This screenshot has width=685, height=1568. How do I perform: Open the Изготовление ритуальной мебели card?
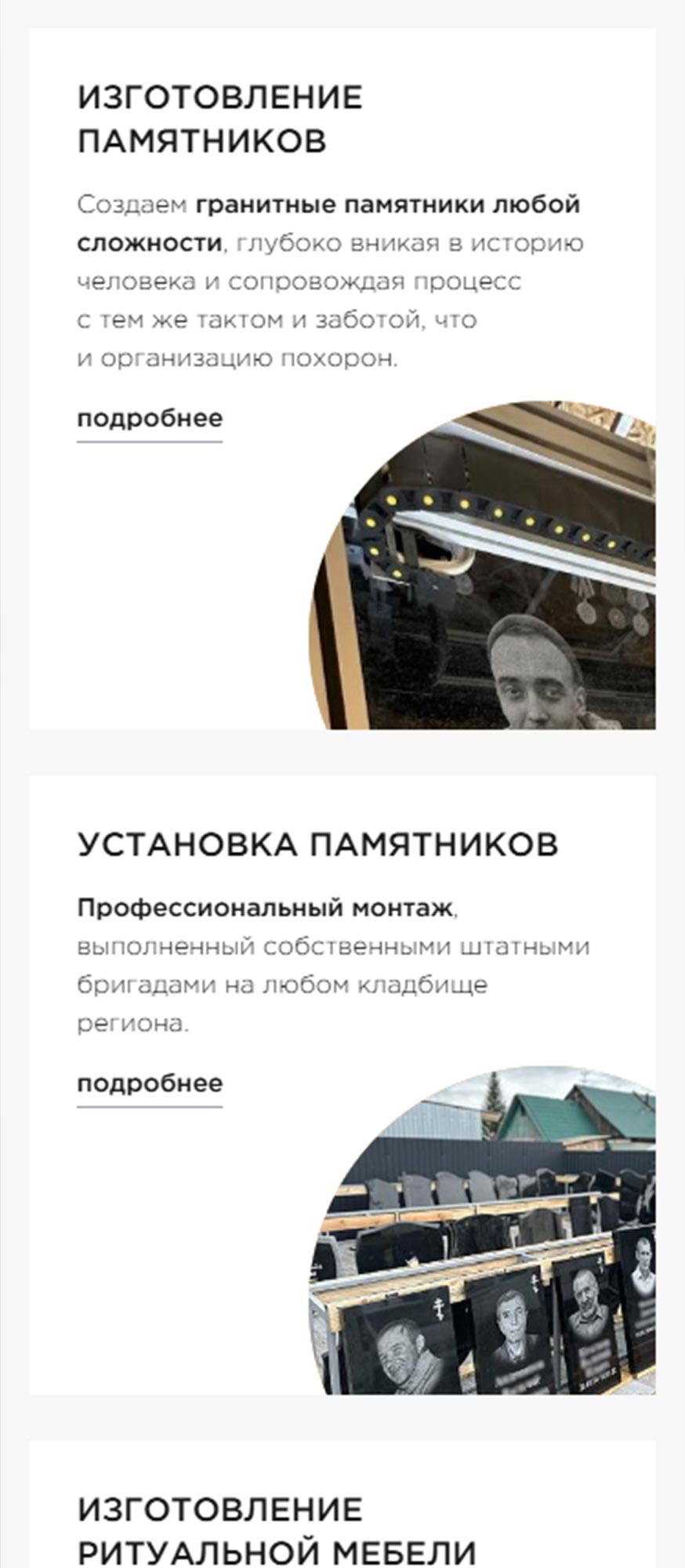click(x=277, y=1530)
